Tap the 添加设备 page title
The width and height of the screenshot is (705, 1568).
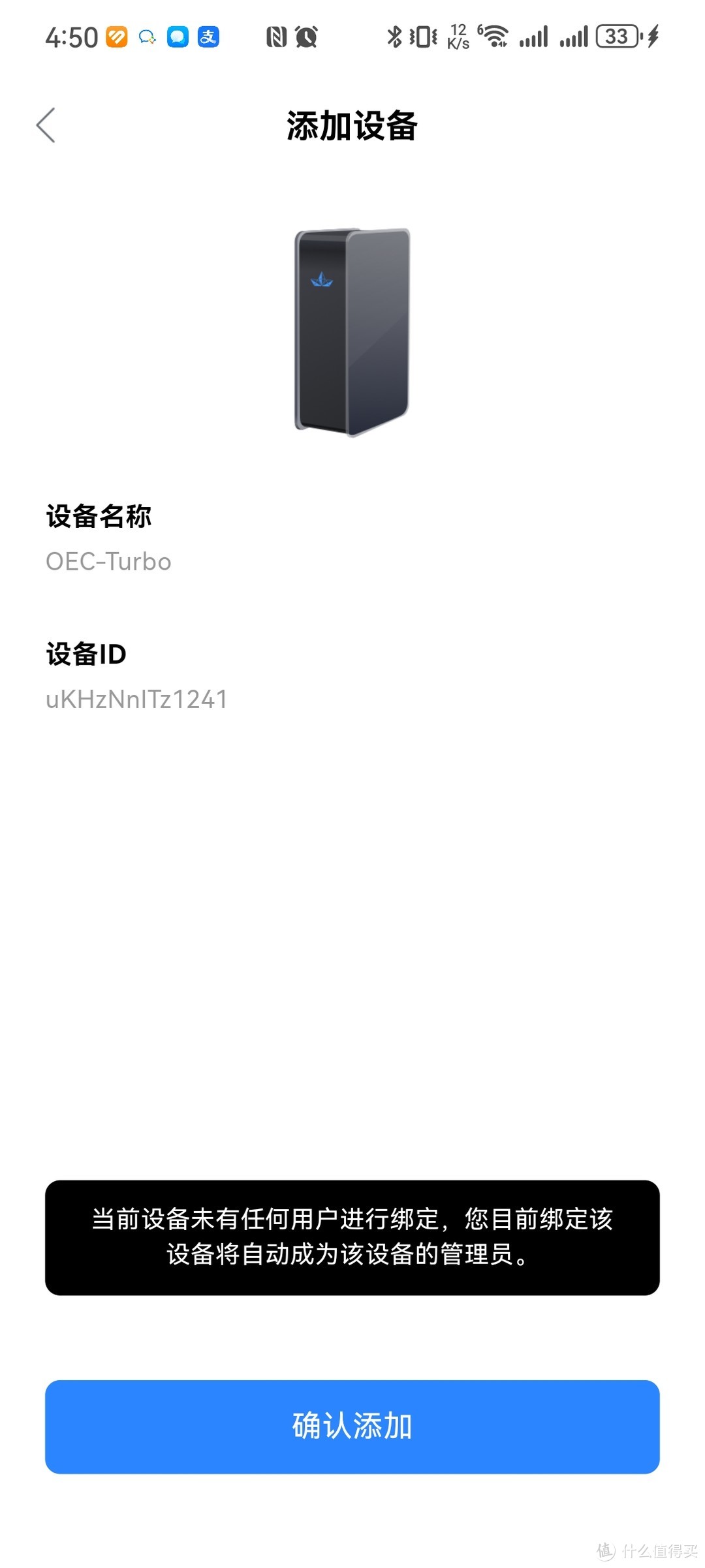(x=352, y=125)
